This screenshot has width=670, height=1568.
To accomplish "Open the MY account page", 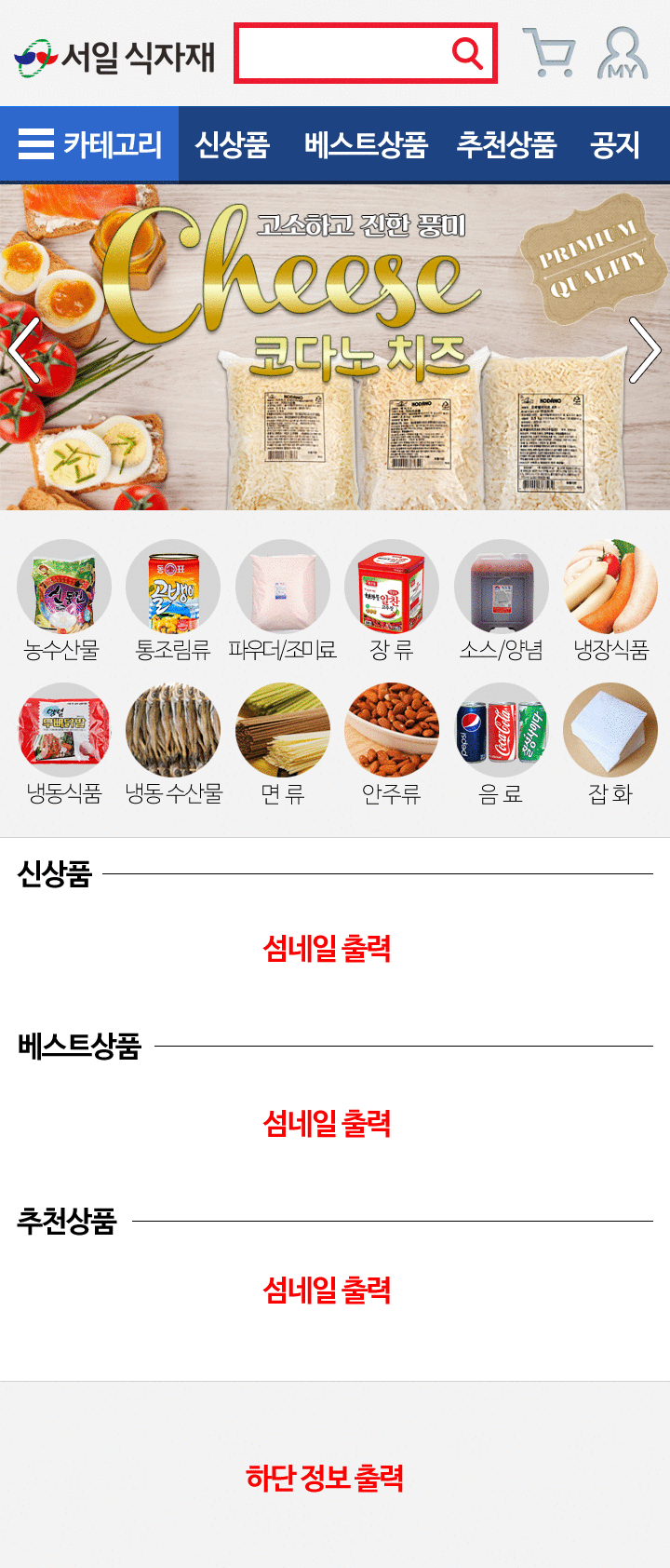I will coord(623,53).
